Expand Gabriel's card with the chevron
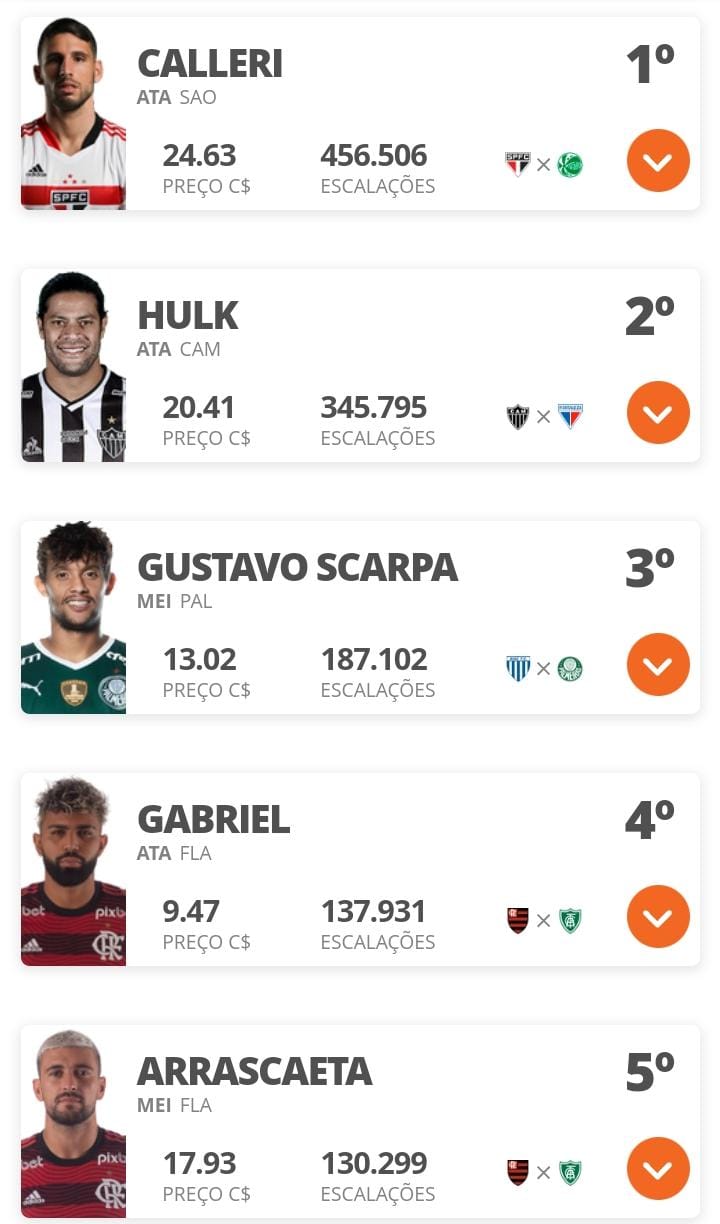Image resolution: width=720 pixels, height=1224 pixels. tap(658, 916)
